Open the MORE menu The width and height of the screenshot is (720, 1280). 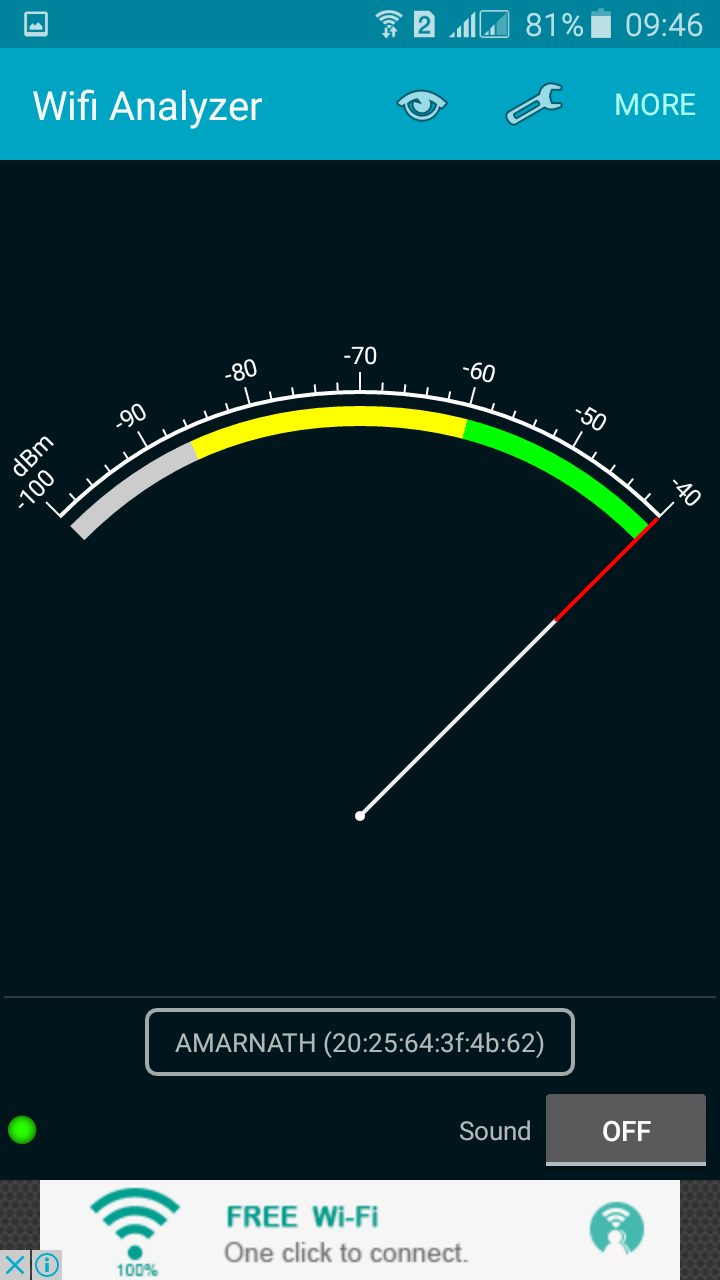(655, 105)
